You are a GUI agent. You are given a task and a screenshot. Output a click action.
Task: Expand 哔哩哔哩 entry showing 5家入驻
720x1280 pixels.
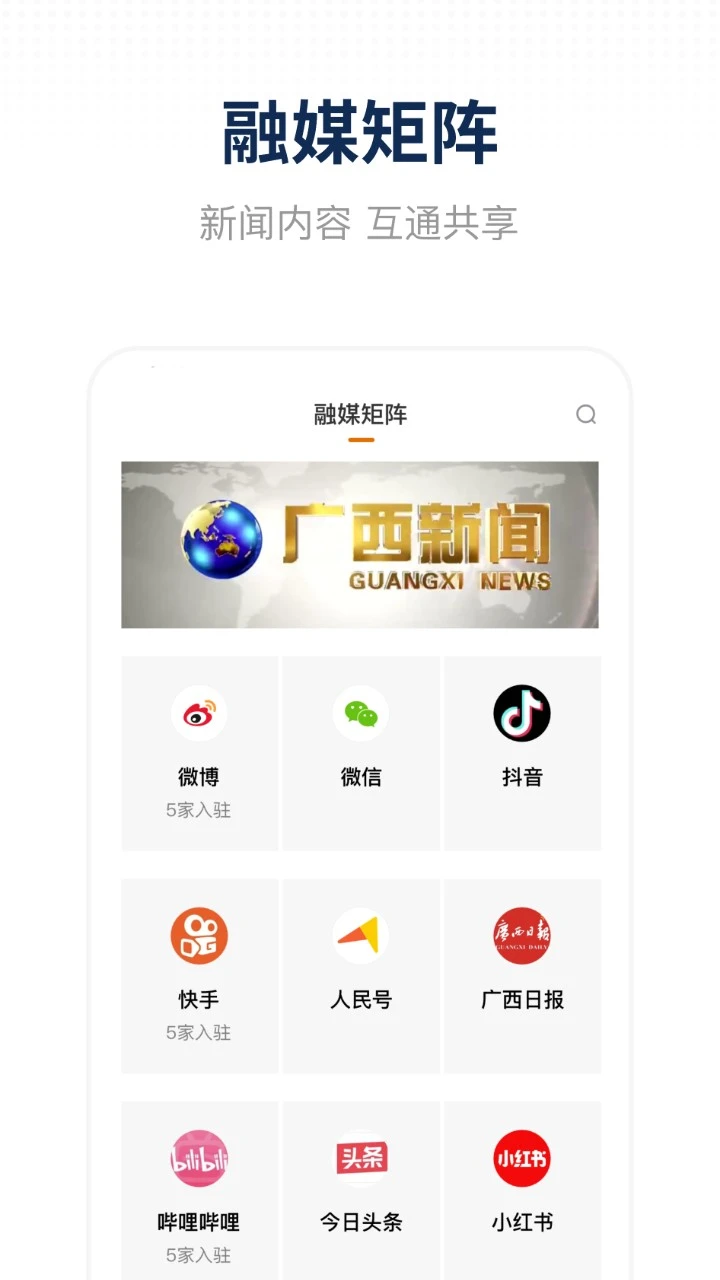pyautogui.click(x=199, y=1255)
